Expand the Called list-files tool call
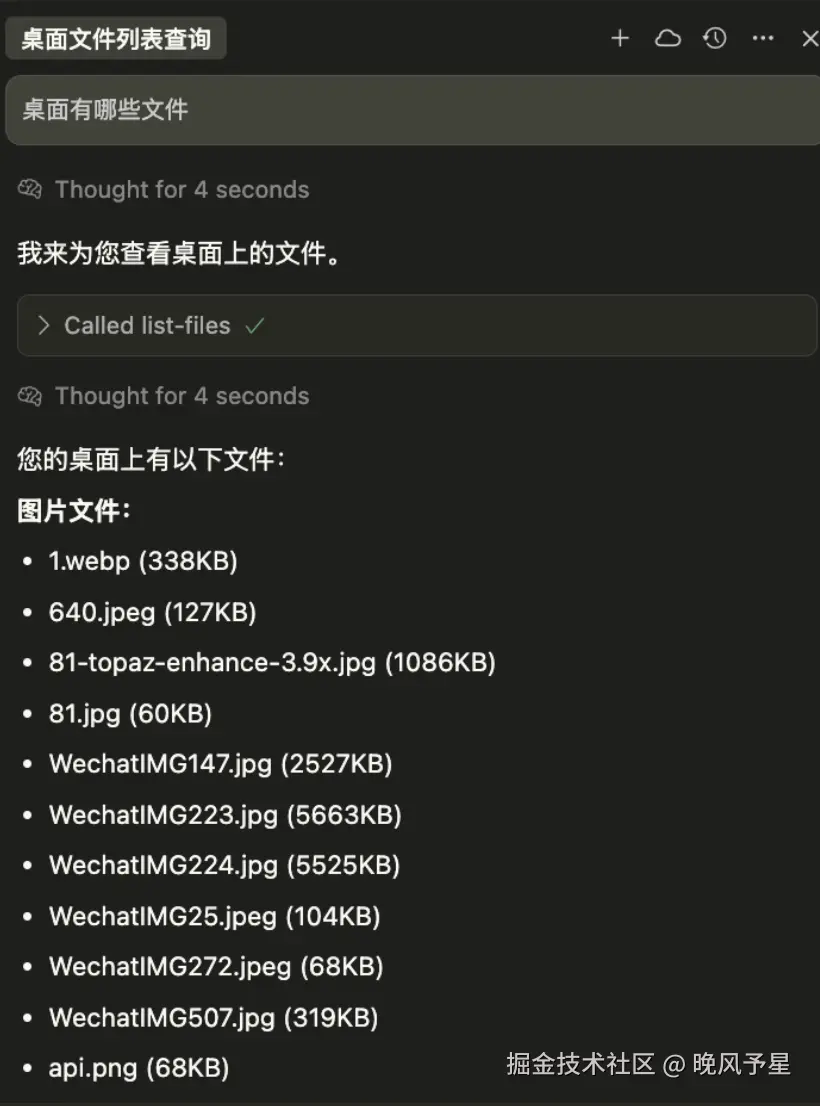 coord(147,326)
